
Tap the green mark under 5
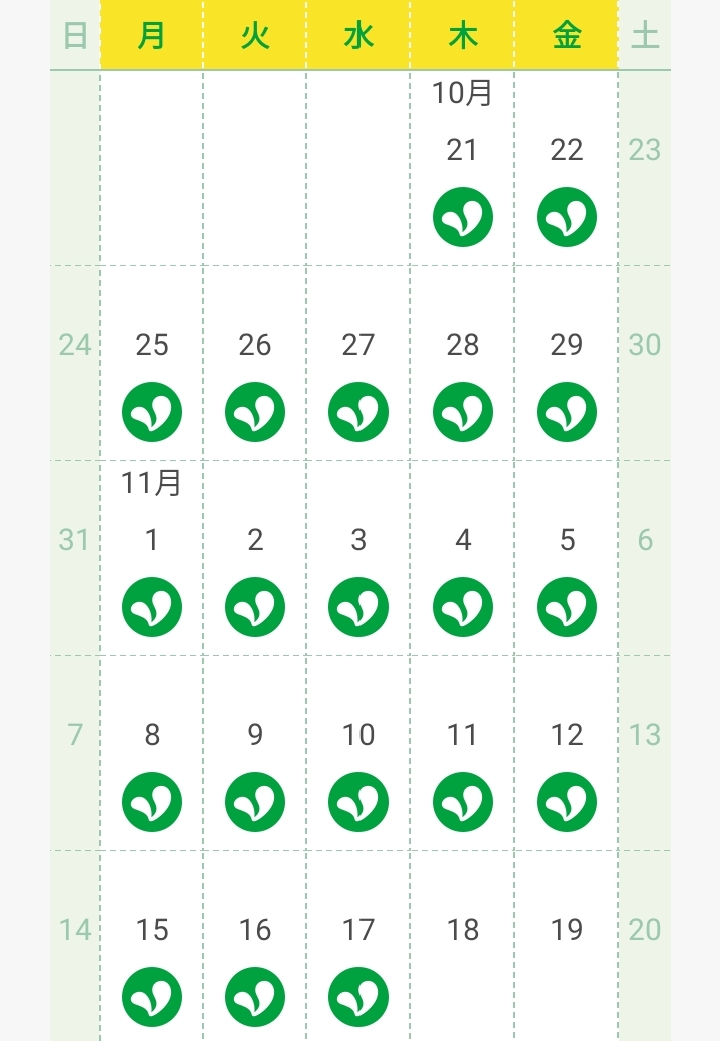click(567, 607)
